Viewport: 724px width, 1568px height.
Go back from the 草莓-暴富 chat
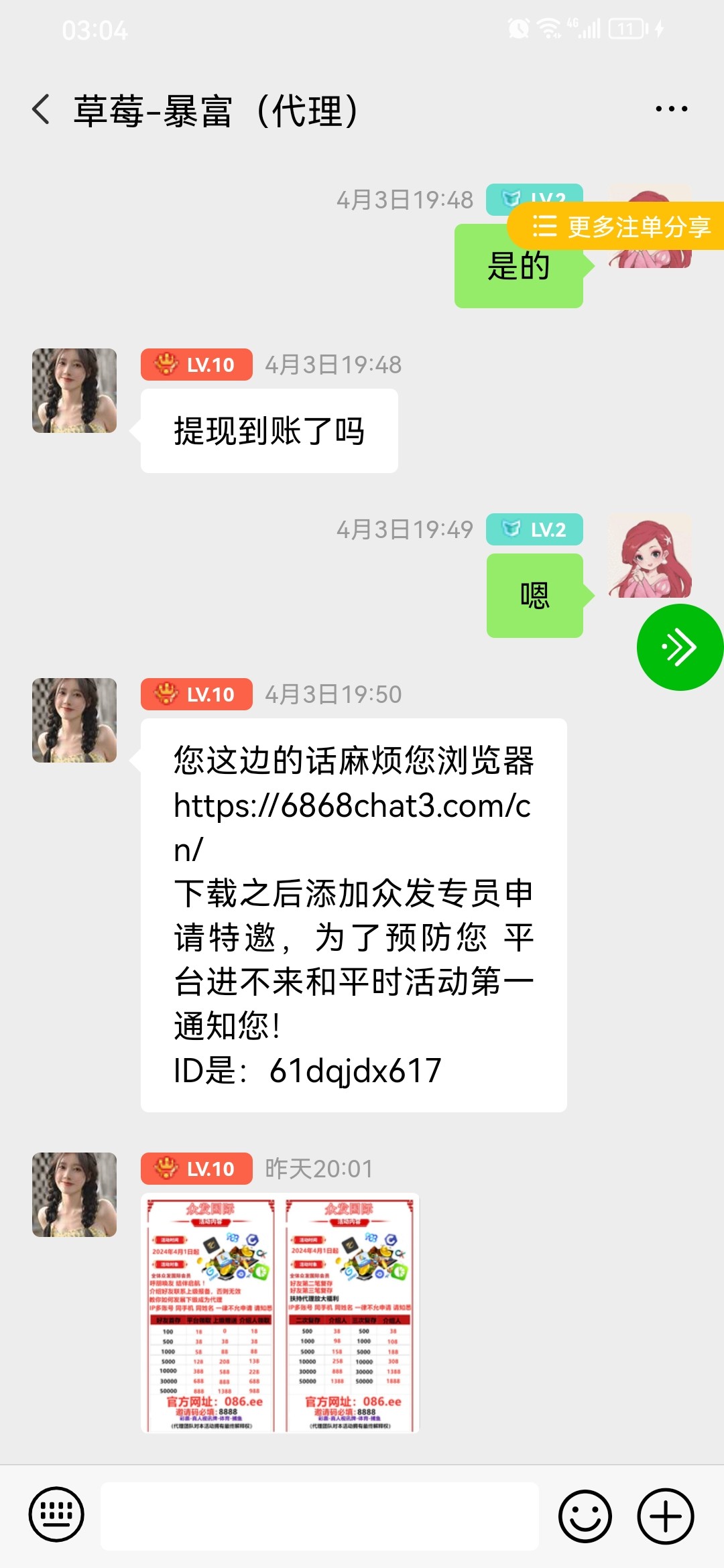pos(42,109)
